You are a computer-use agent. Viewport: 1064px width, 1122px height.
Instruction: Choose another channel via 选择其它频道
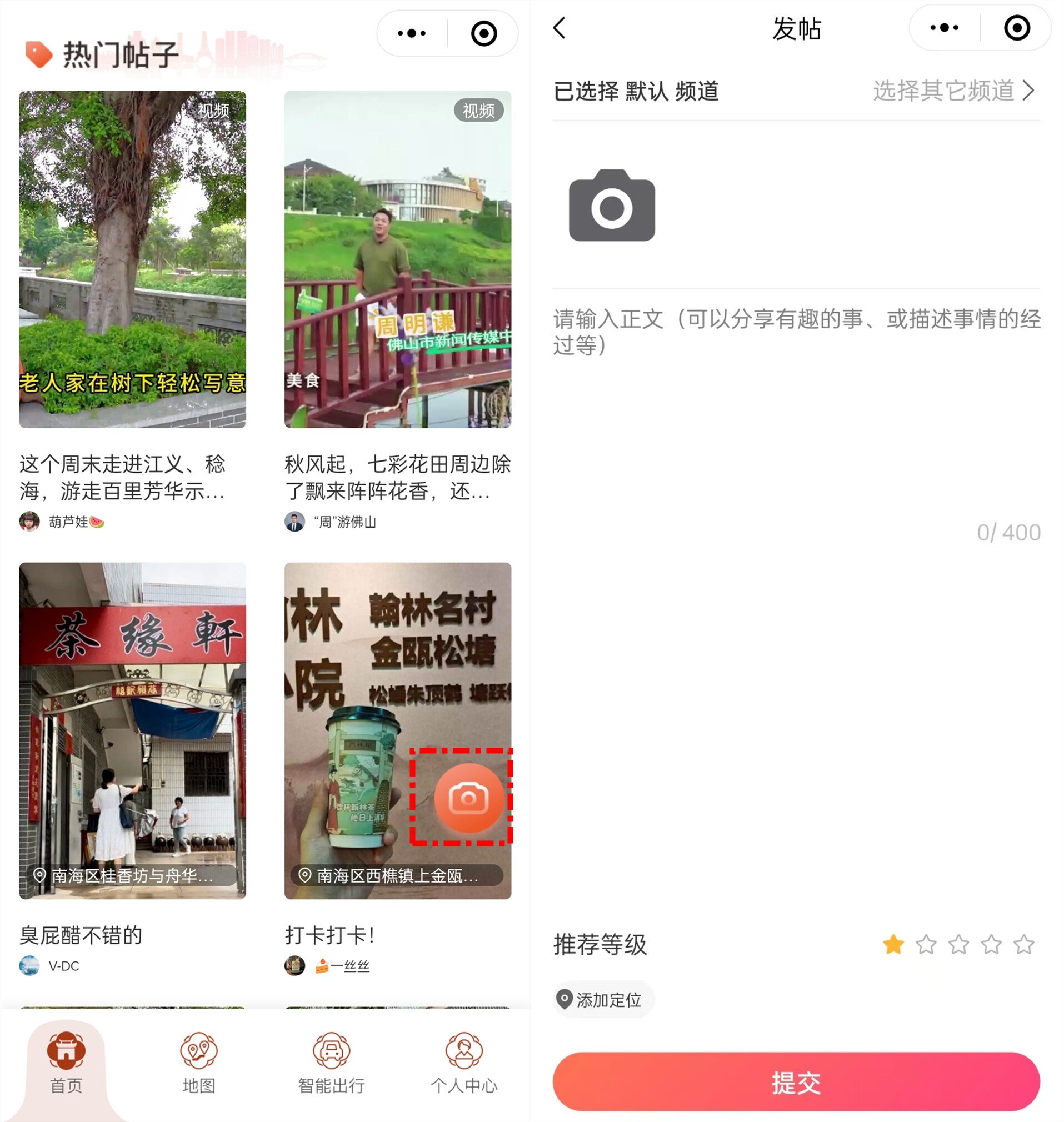pos(953,91)
